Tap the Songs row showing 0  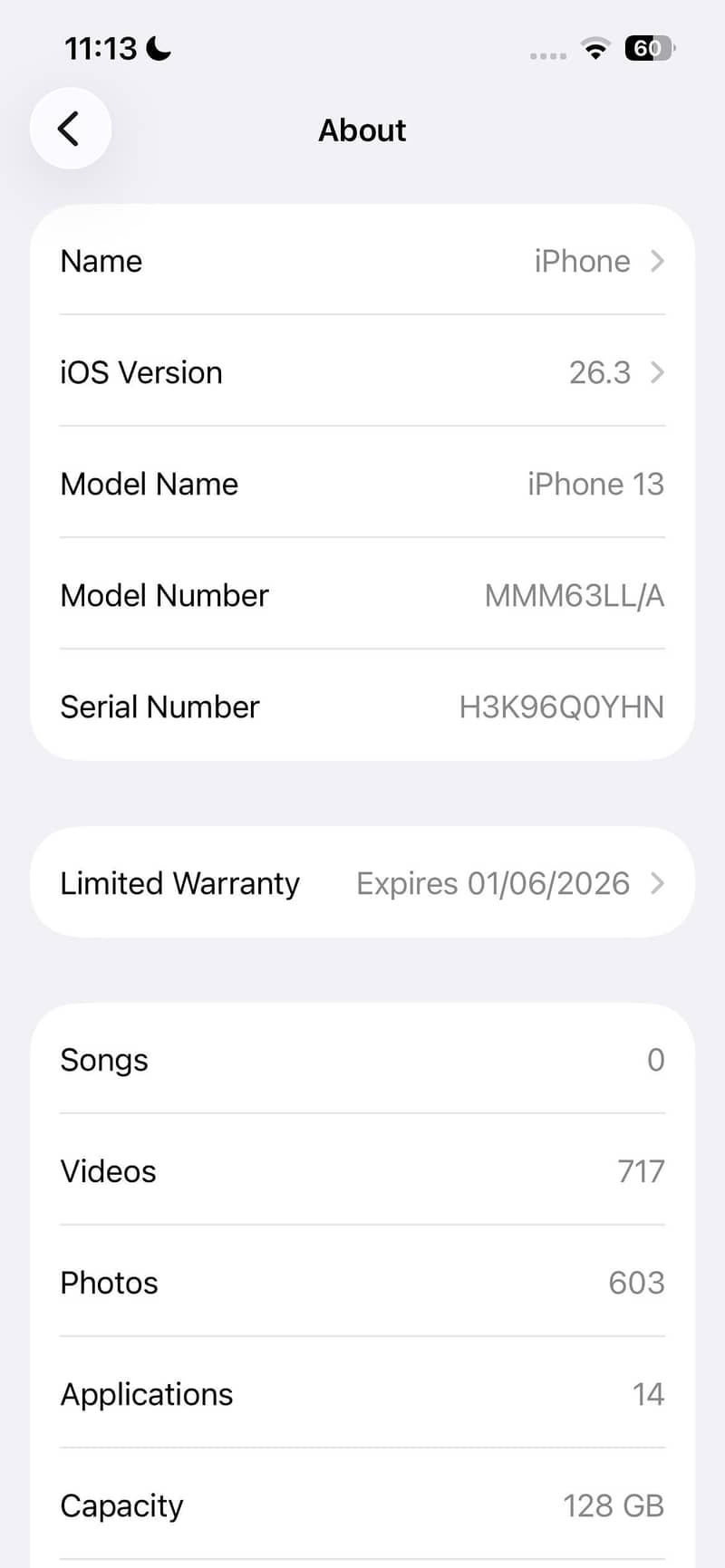coord(362,1060)
